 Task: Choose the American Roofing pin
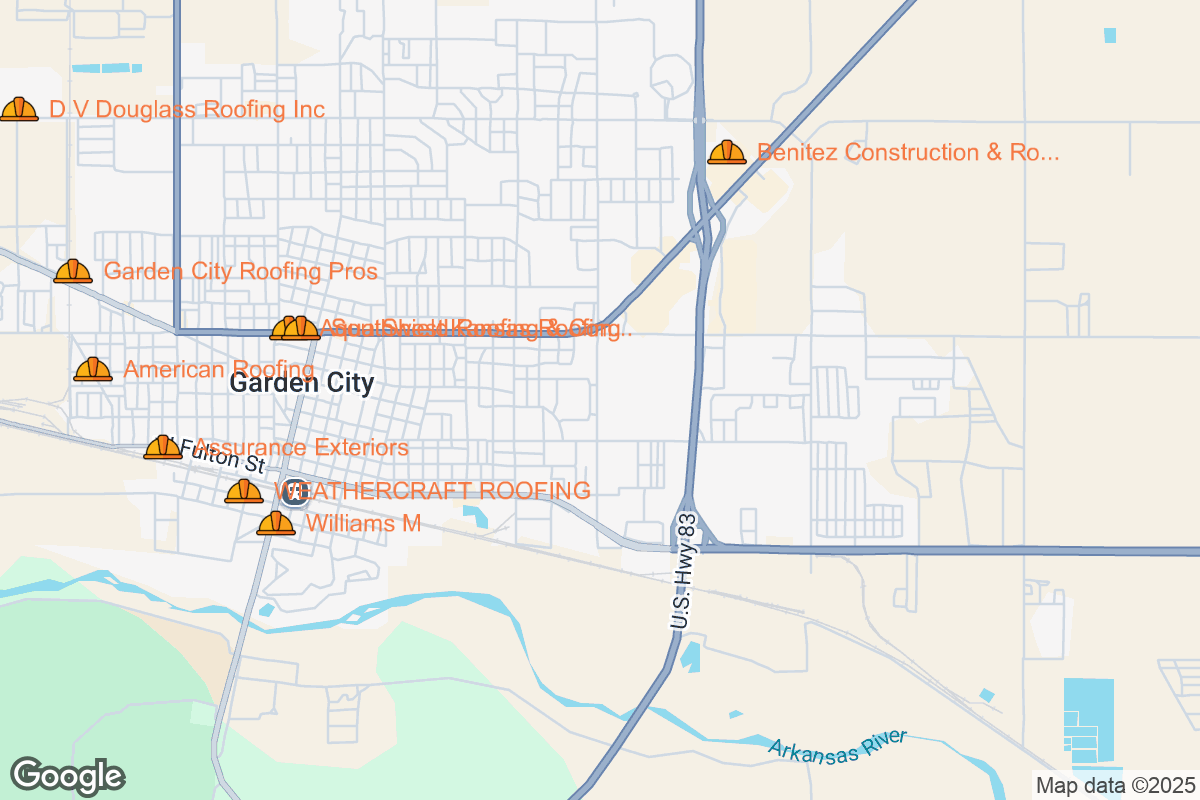click(93, 370)
